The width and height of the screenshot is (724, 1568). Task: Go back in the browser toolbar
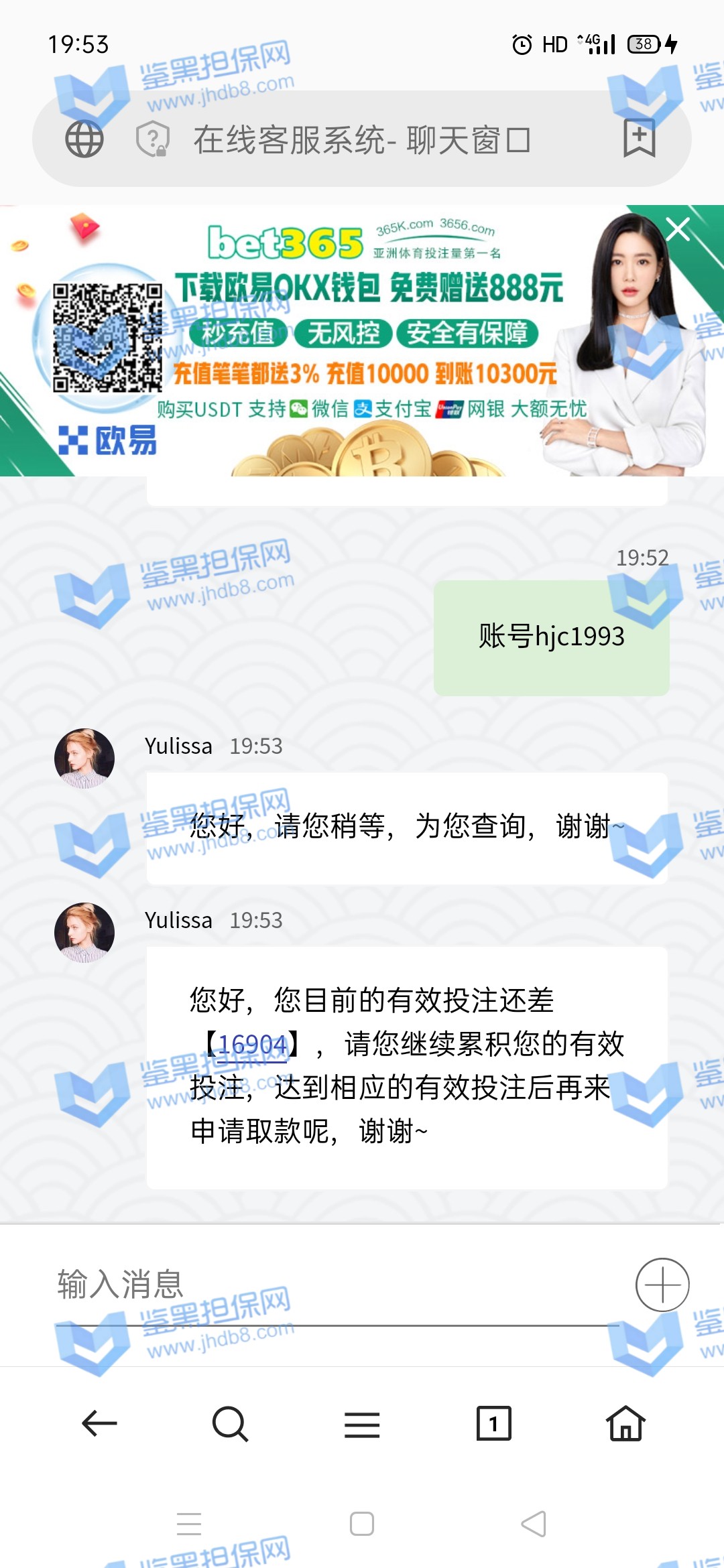coord(99,1423)
